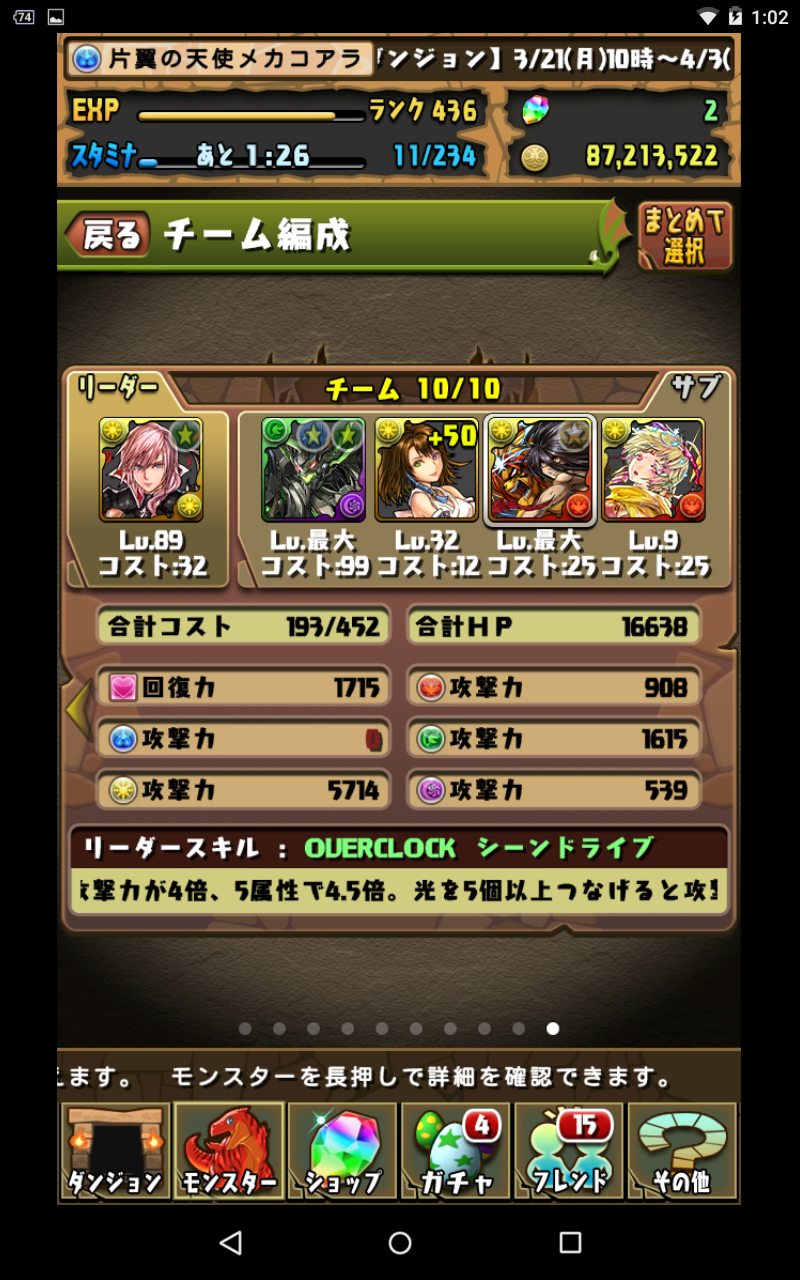Image resolution: width=800 pixels, height=1280 pixels.
Task: Go to previous team with left arrow
Action: (78, 706)
